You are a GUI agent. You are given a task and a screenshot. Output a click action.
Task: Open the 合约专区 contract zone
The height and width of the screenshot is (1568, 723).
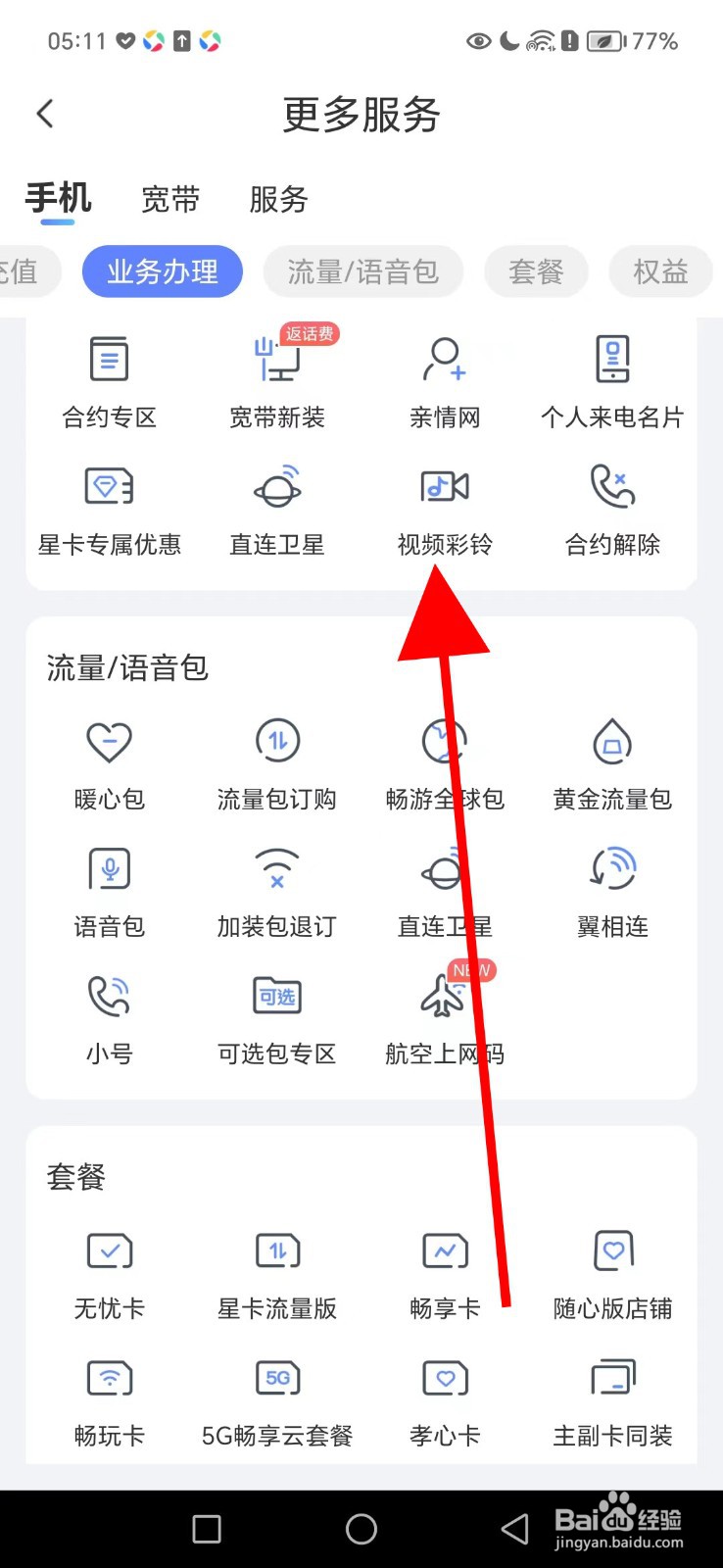point(108,382)
